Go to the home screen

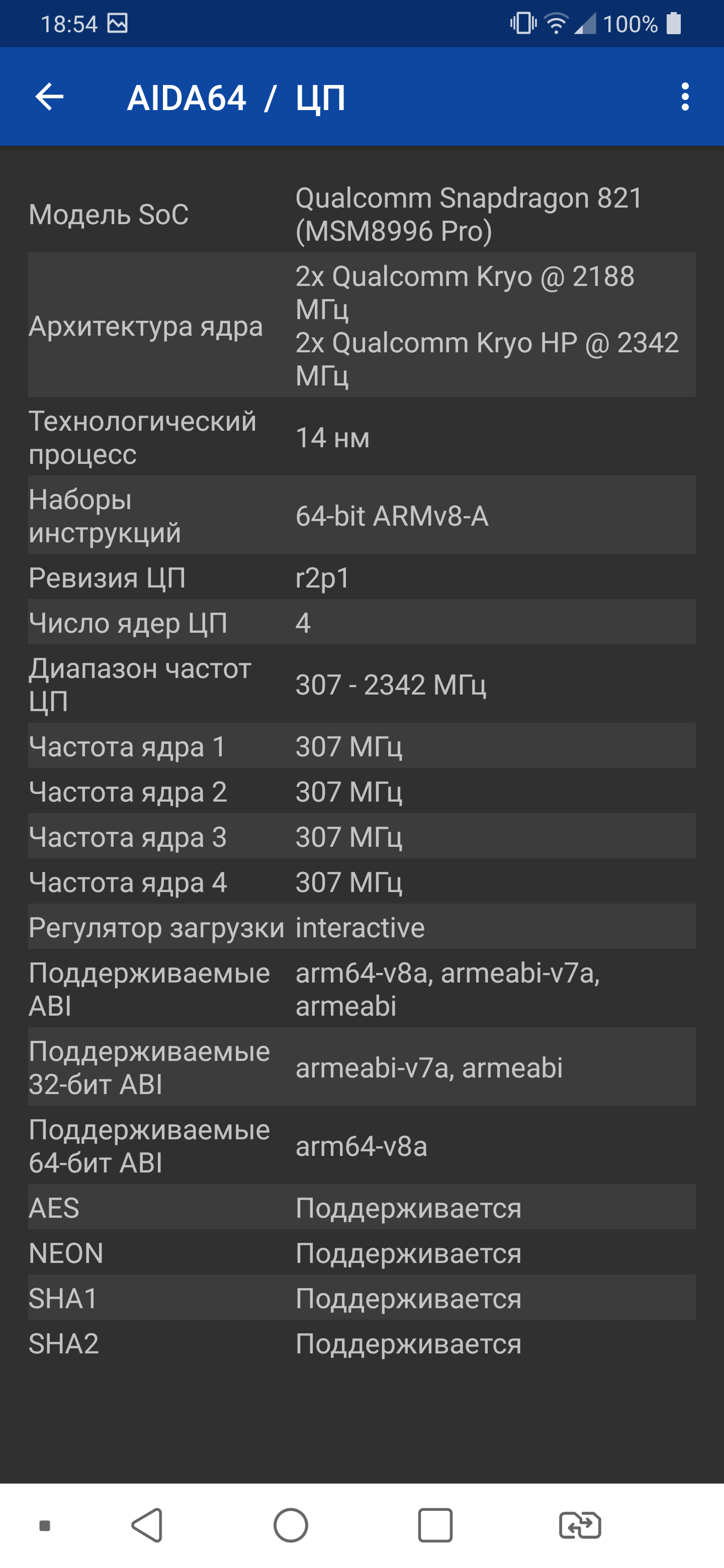click(x=291, y=1525)
